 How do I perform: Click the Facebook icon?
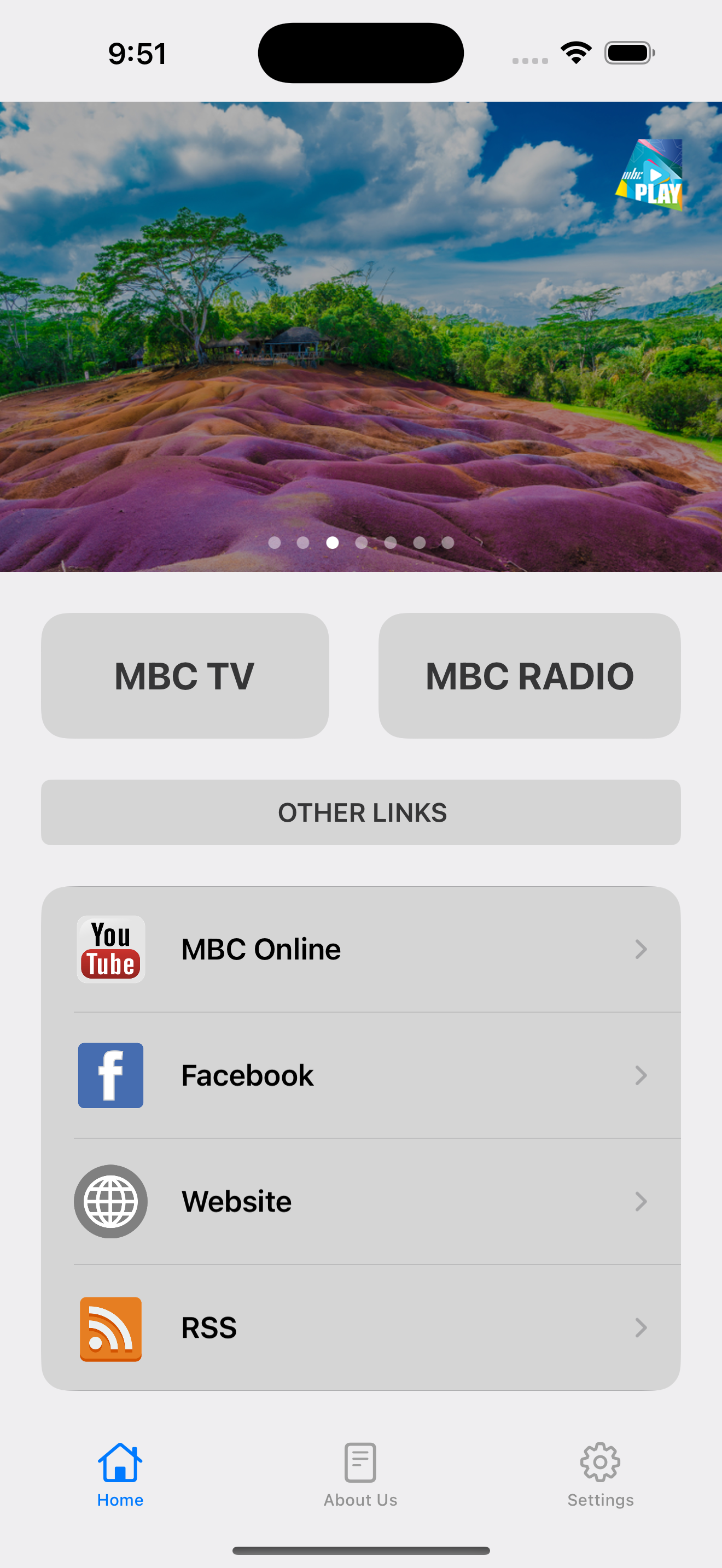(x=110, y=1075)
